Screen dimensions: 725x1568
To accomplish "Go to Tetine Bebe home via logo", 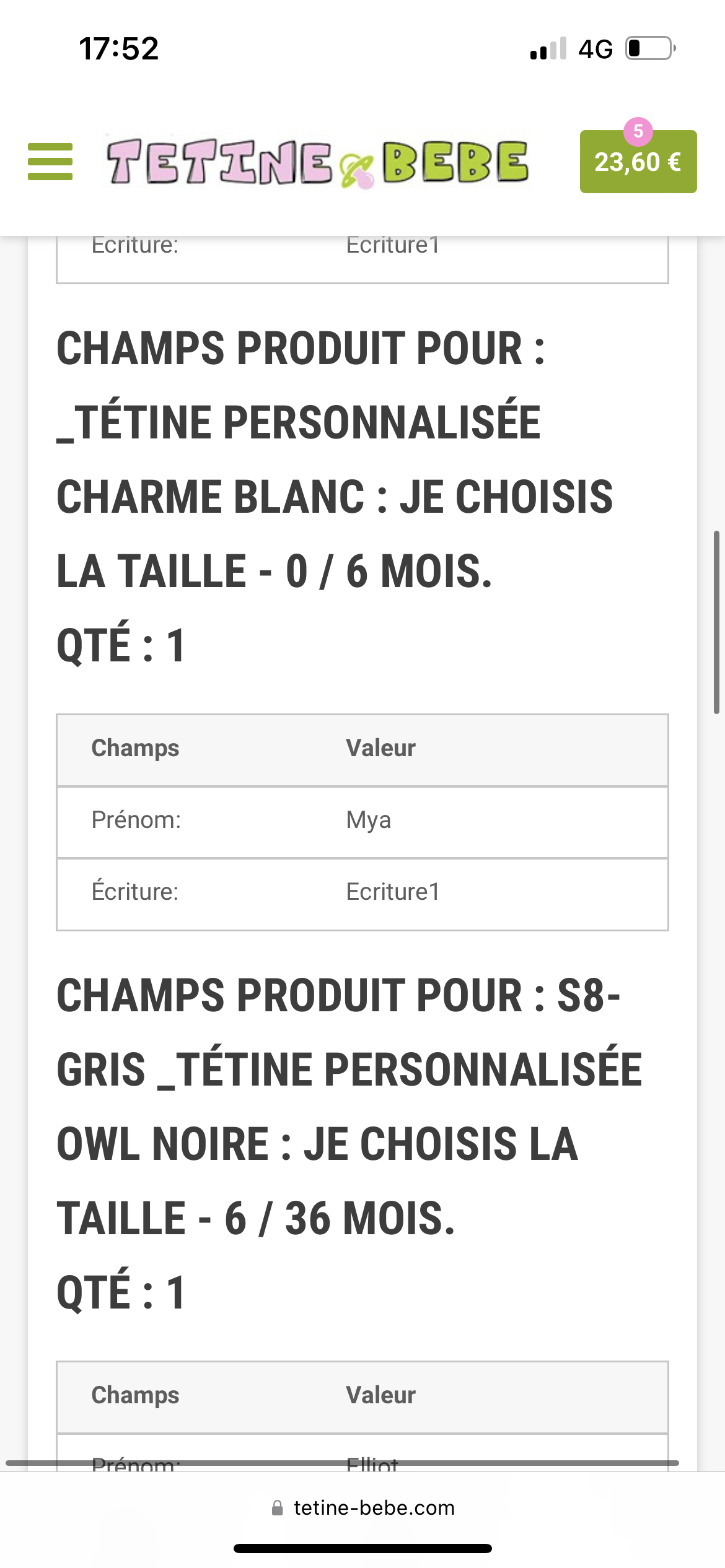I will coord(317,162).
